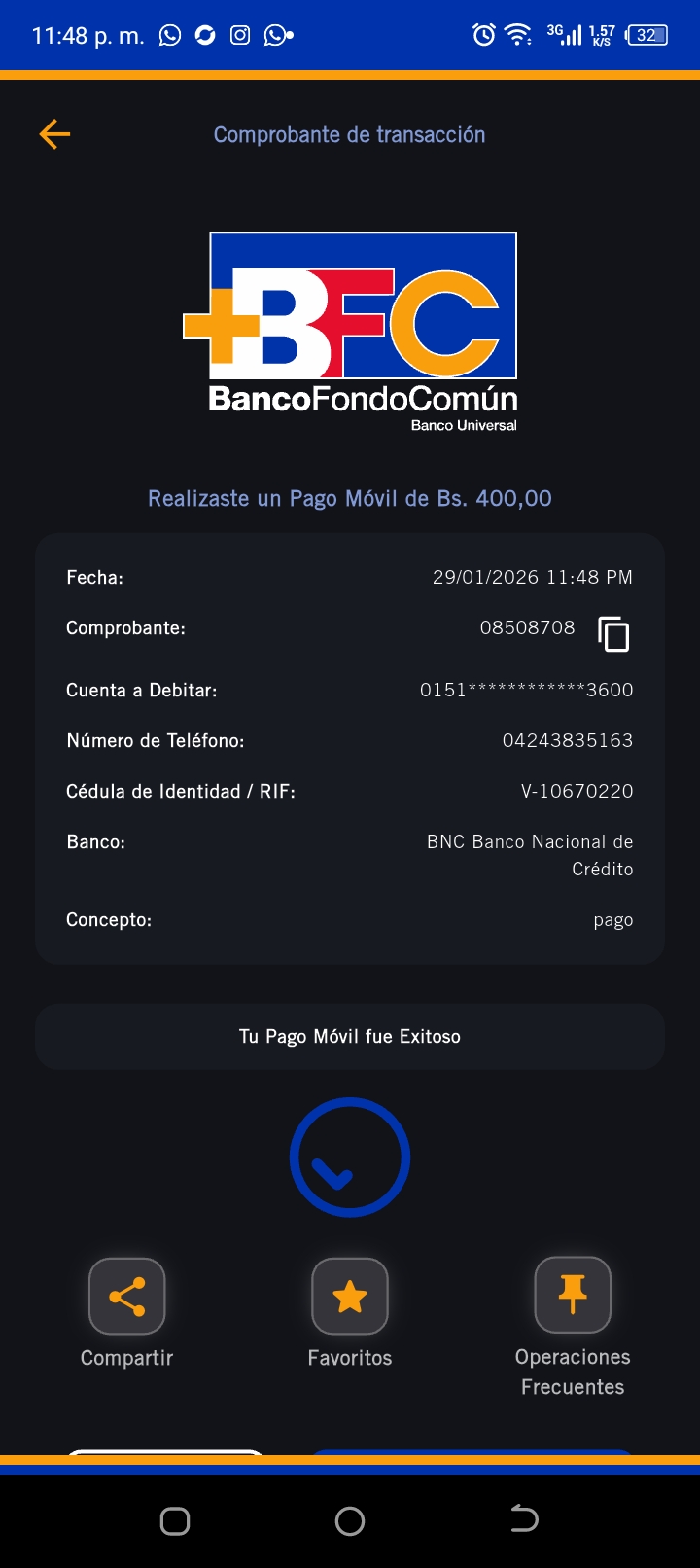Copy the Comprobante number 08508708

point(613,634)
